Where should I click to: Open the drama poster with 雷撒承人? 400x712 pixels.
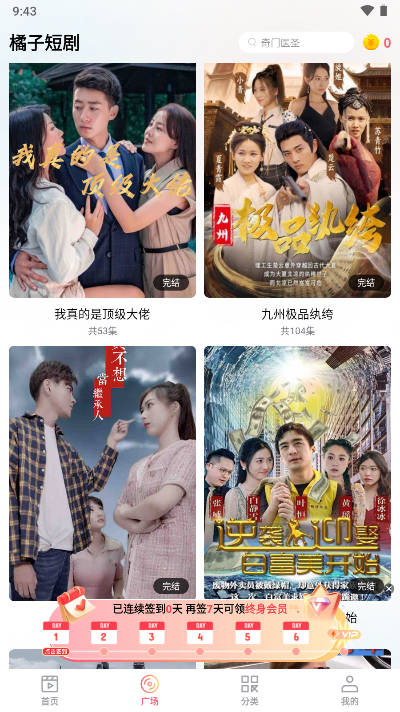(102, 473)
